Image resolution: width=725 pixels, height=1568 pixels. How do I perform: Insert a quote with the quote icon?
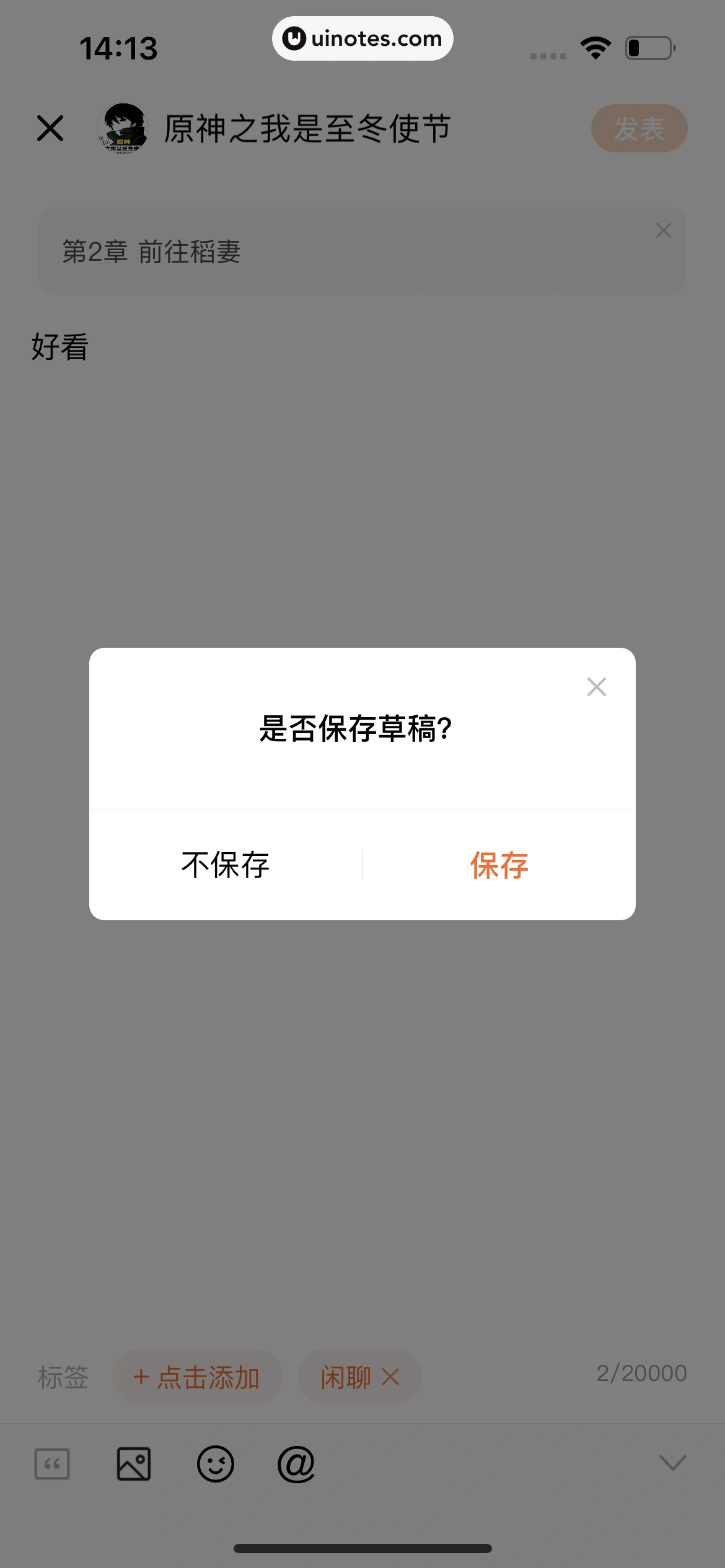click(52, 1464)
